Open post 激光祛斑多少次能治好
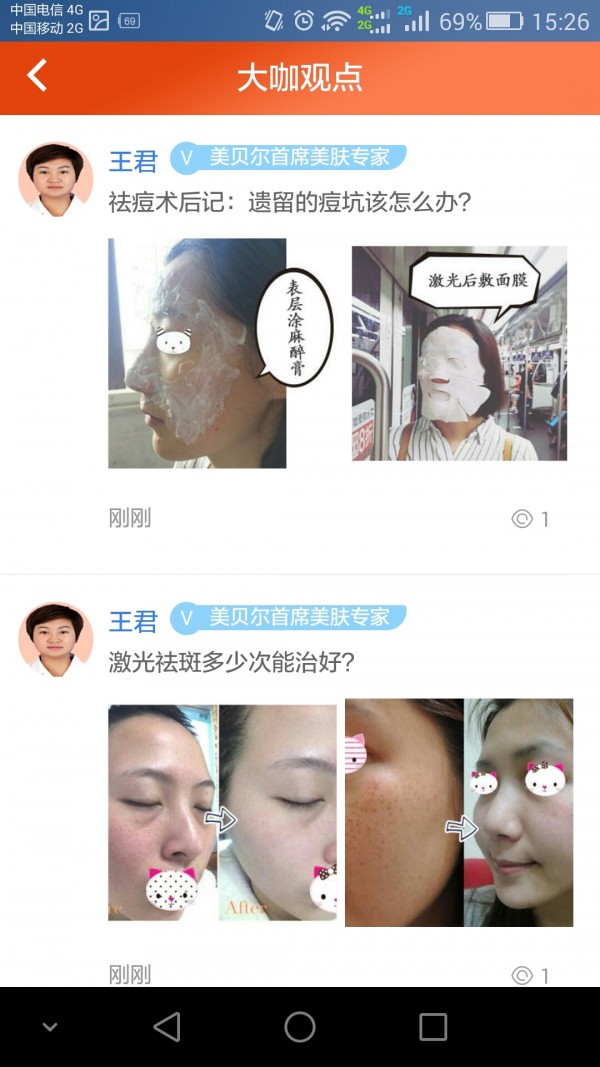 pos(232,662)
